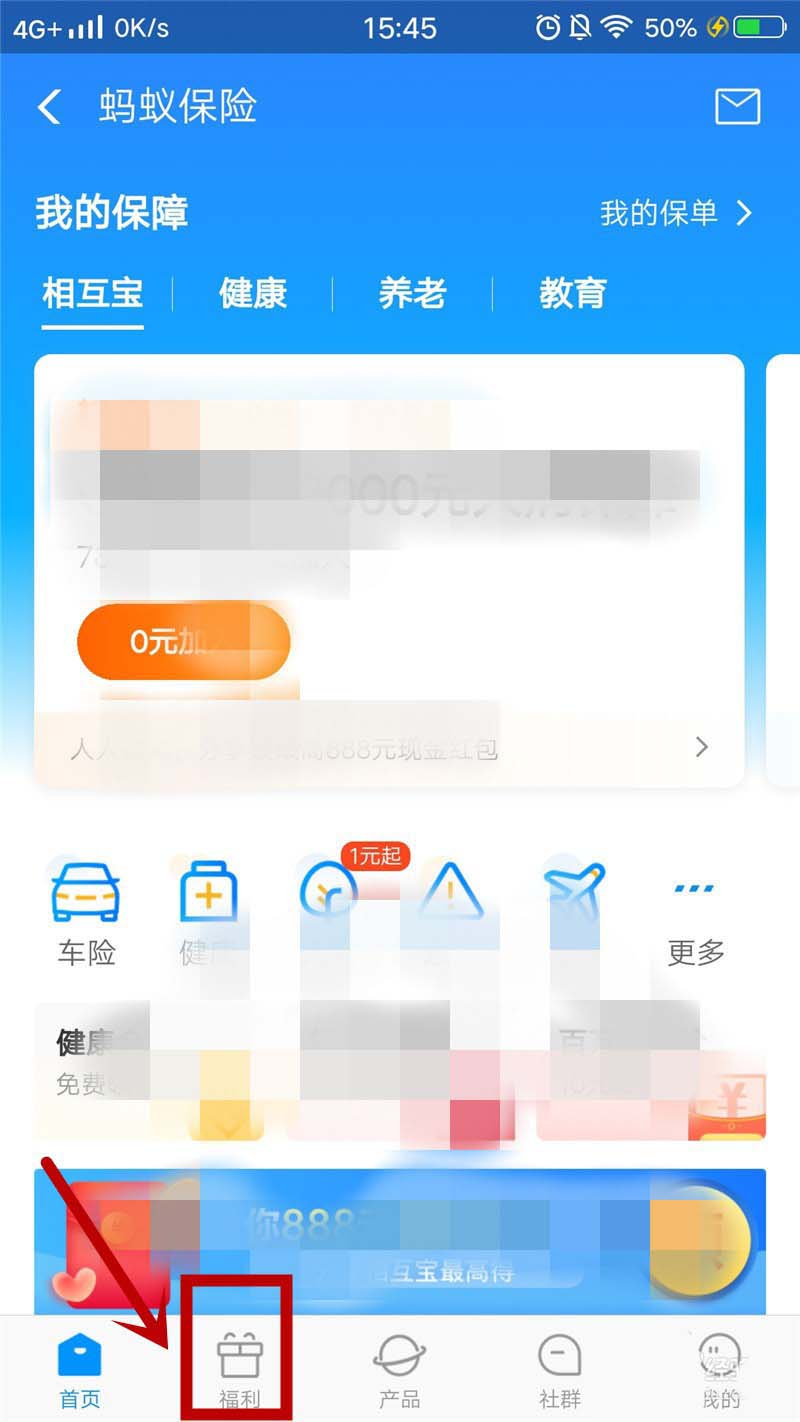Open the messages envelope icon
The image size is (800, 1422).
coord(737,106)
